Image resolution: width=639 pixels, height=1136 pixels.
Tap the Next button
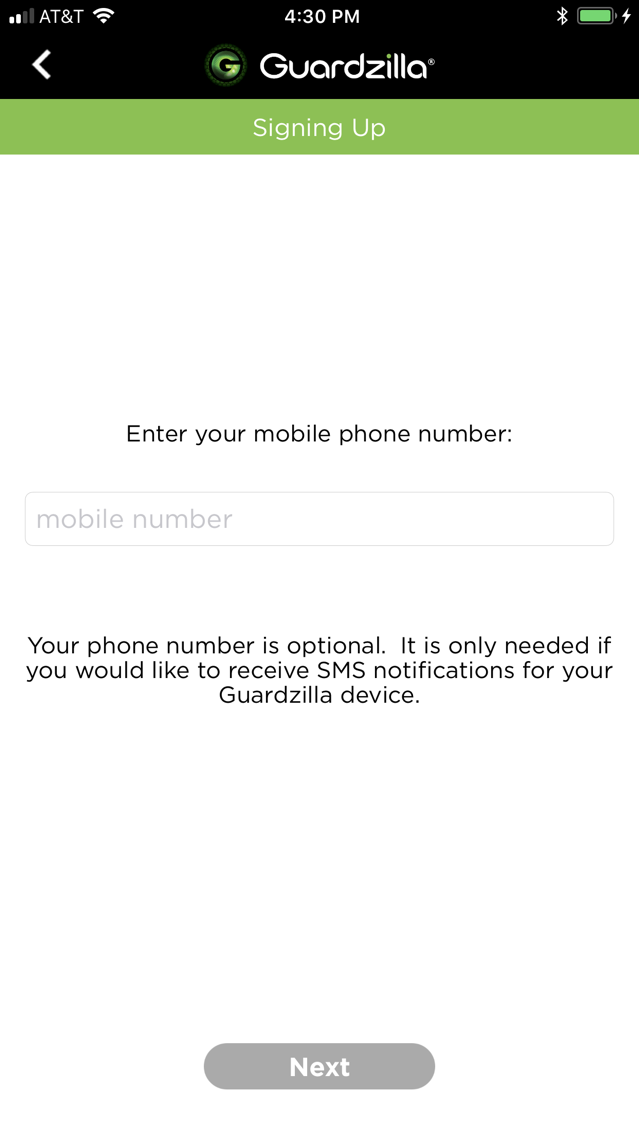point(320,1066)
